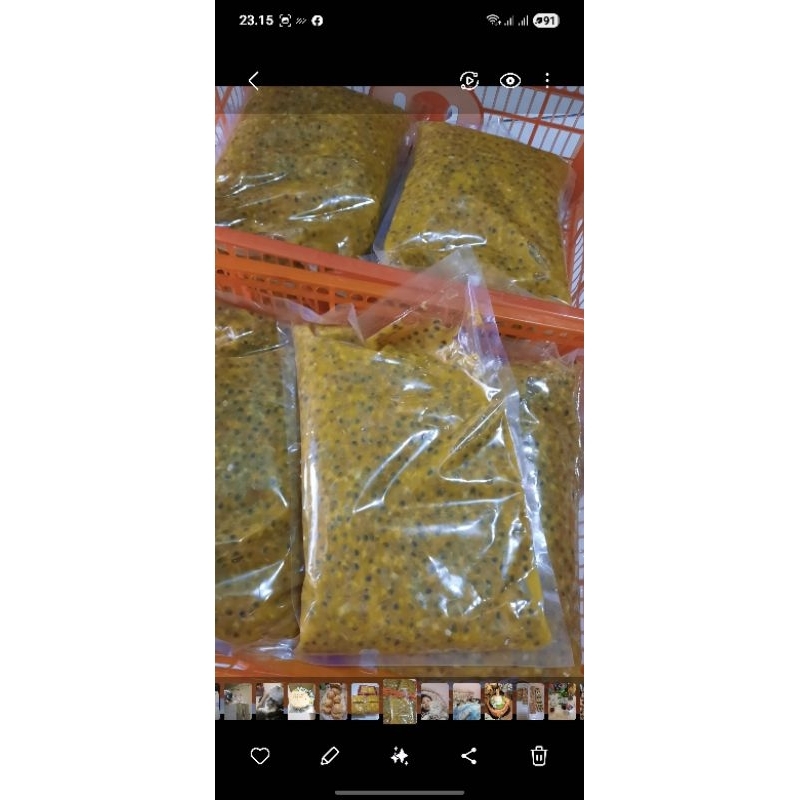
Task: Open the remaster suggestion icon
Action: pyautogui.click(x=469, y=81)
